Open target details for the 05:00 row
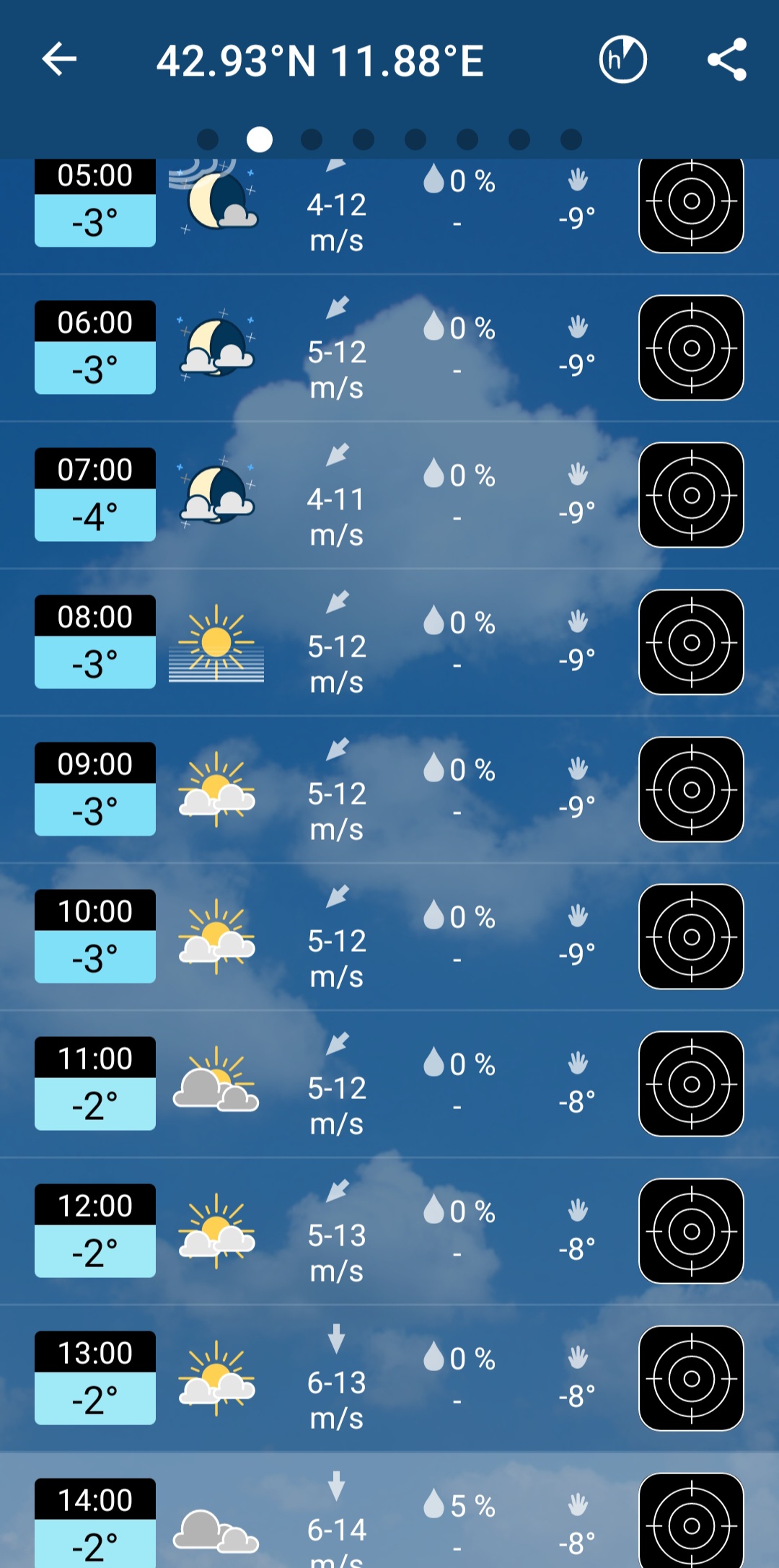This screenshot has height=1568, width=779. tap(691, 205)
